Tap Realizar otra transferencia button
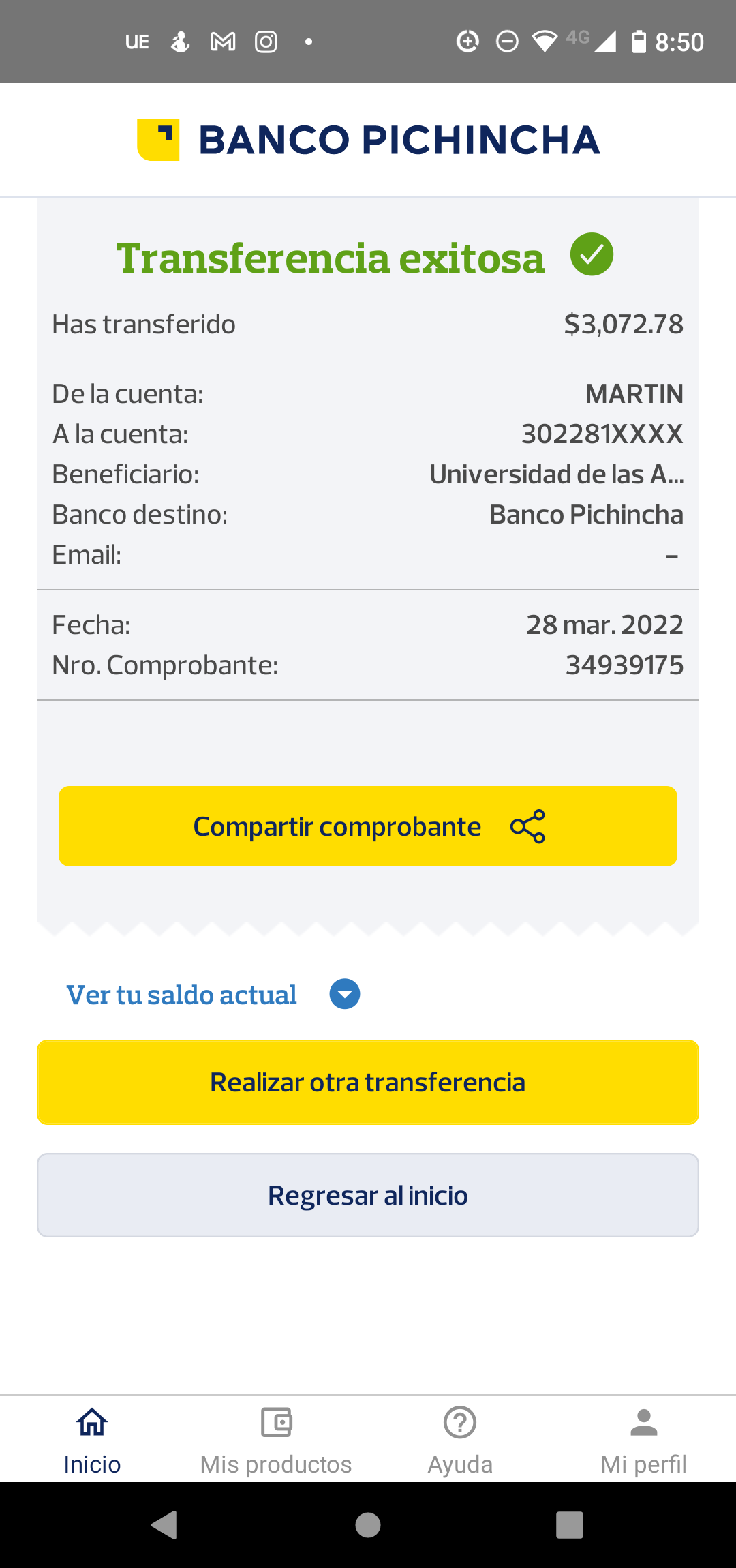 pos(368,1082)
